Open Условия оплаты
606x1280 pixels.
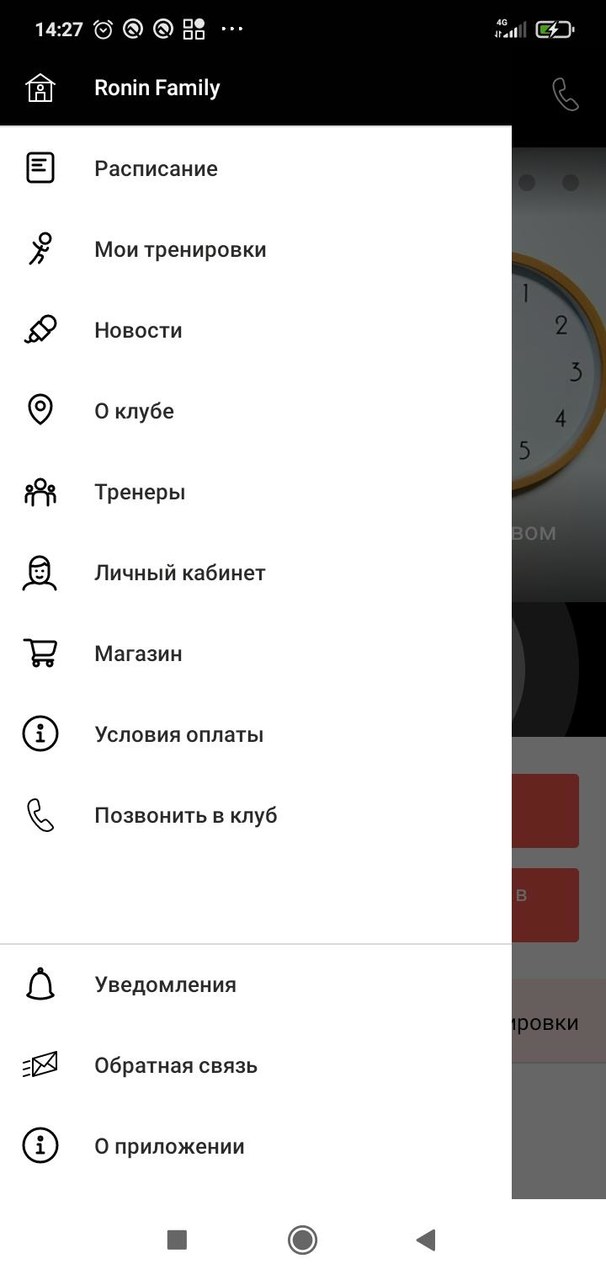(x=179, y=736)
